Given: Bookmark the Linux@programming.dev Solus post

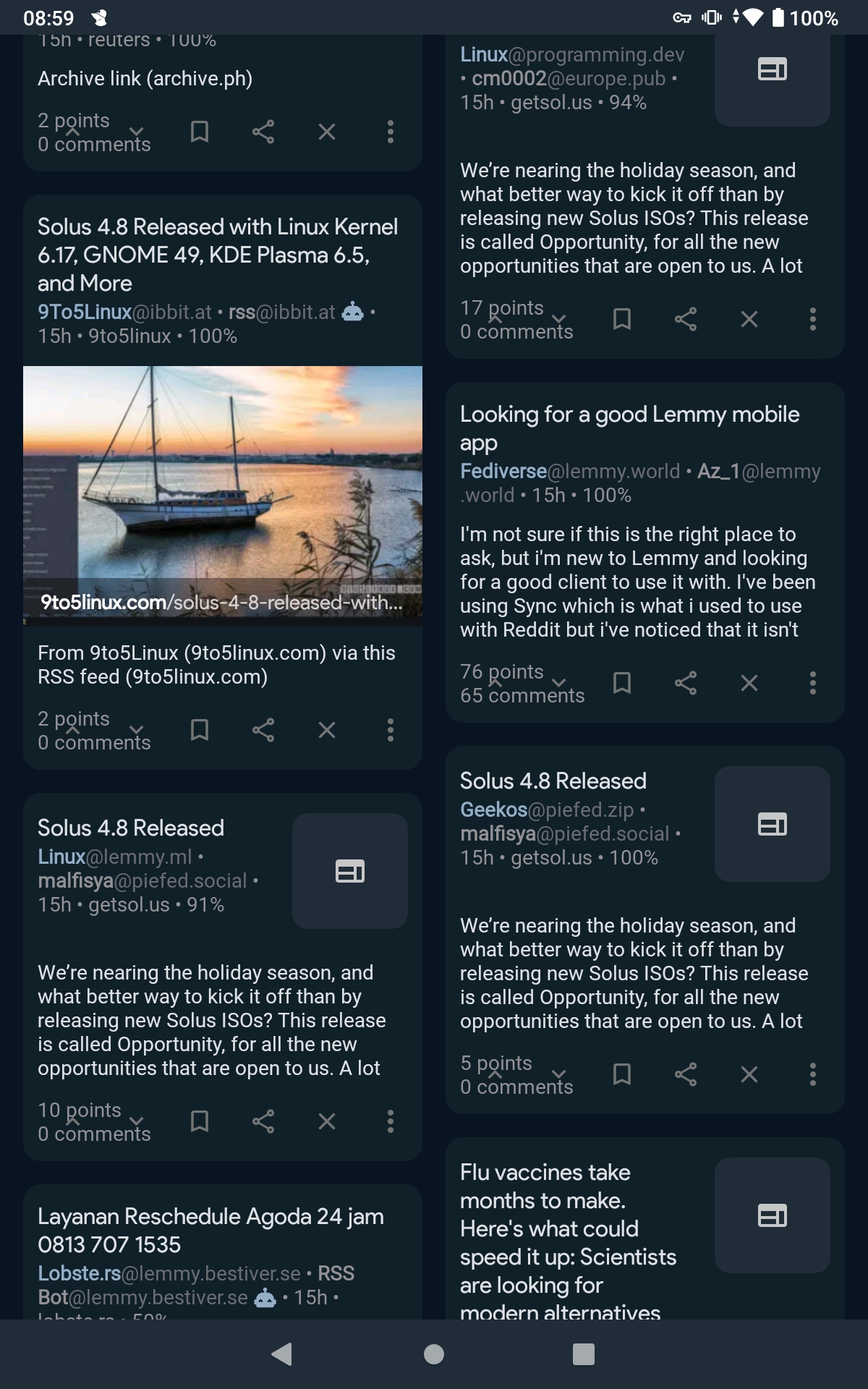Looking at the screenshot, I should coord(622,319).
